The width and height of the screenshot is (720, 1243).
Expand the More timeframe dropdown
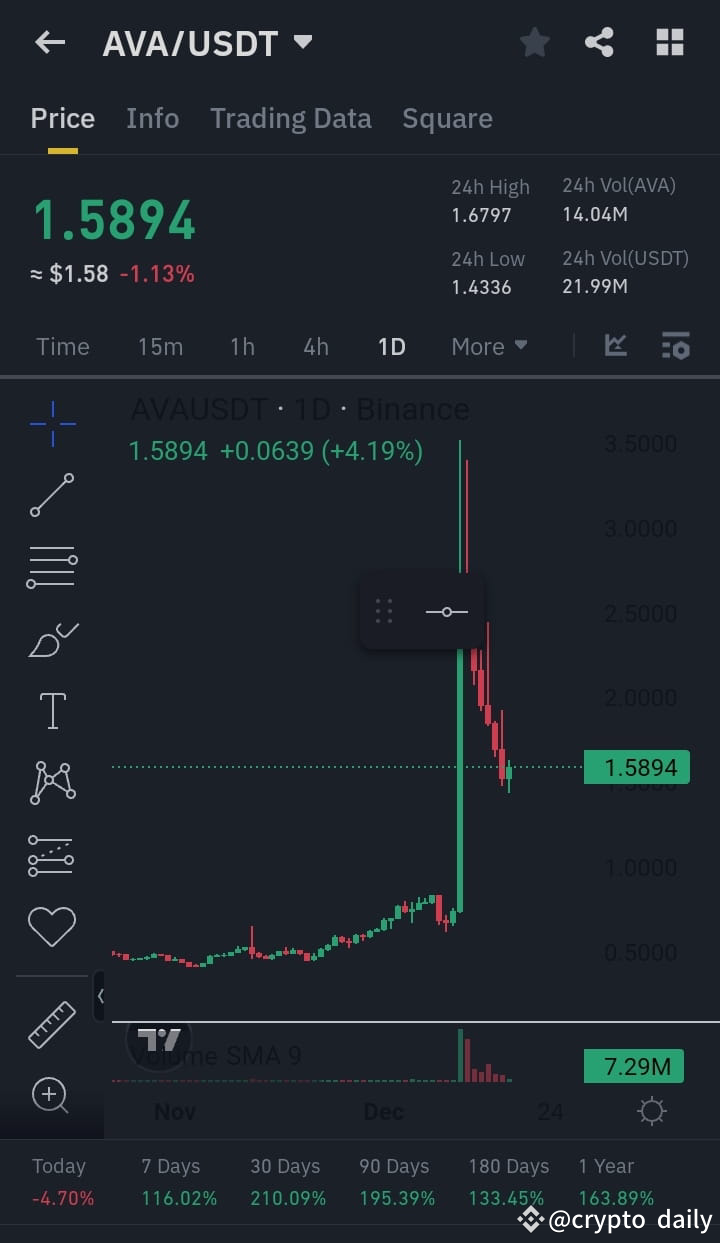tap(489, 346)
